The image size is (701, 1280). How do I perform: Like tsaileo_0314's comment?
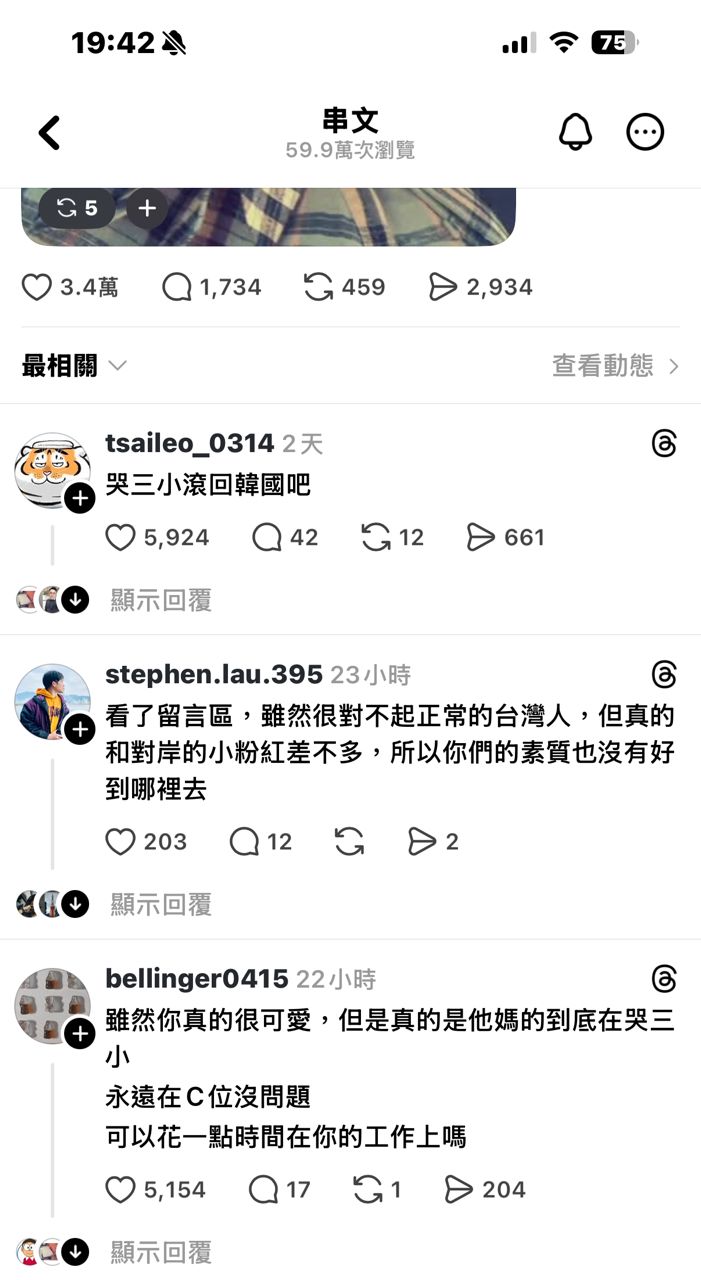(x=120, y=538)
